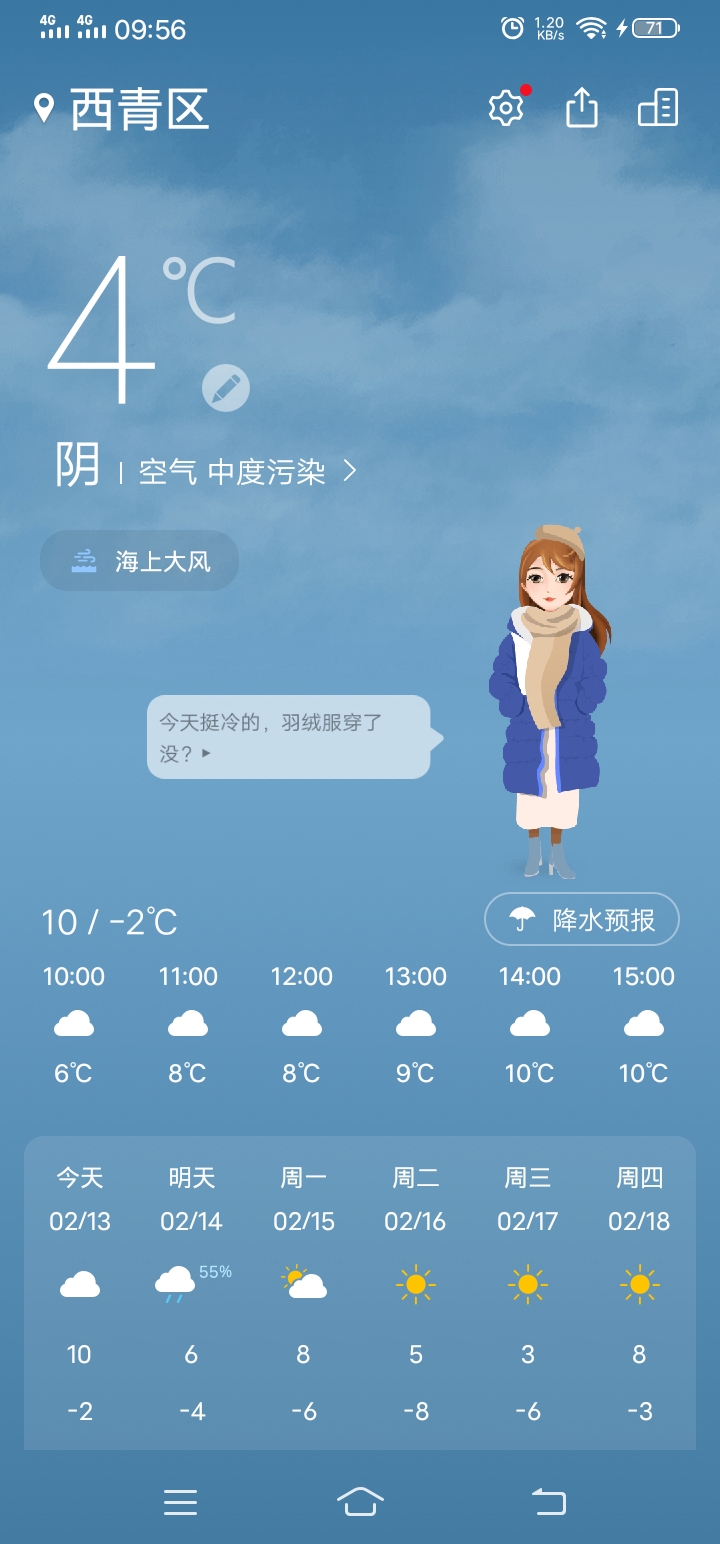Open 降水预报 precipitation forecast

(582, 919)
